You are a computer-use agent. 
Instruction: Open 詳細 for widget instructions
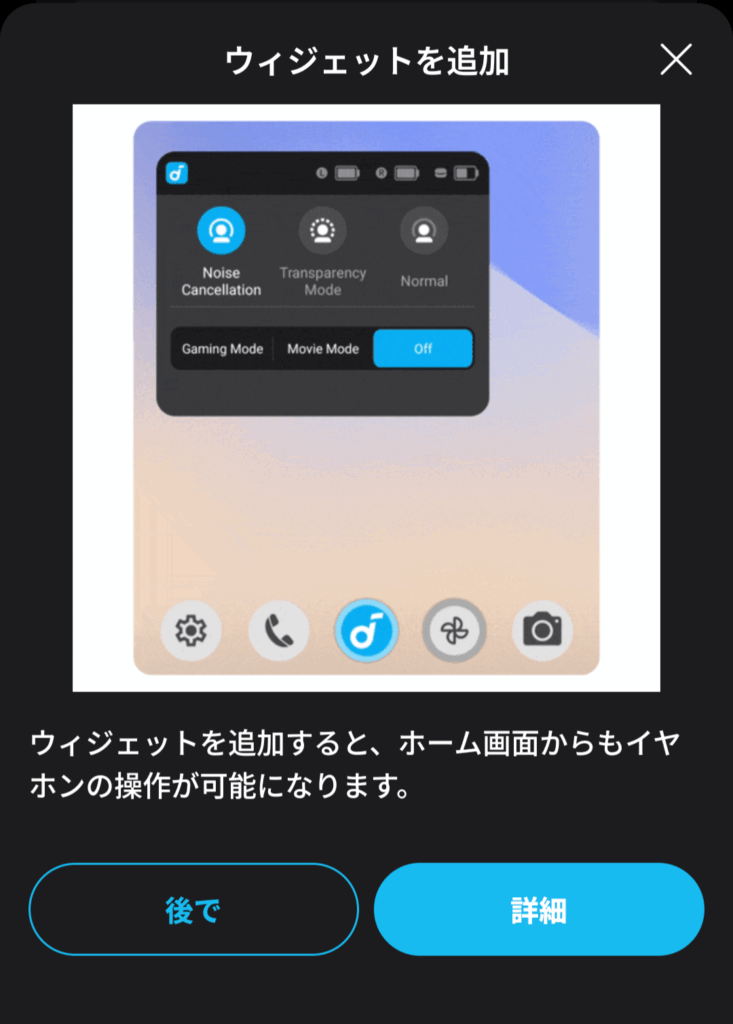539,910
